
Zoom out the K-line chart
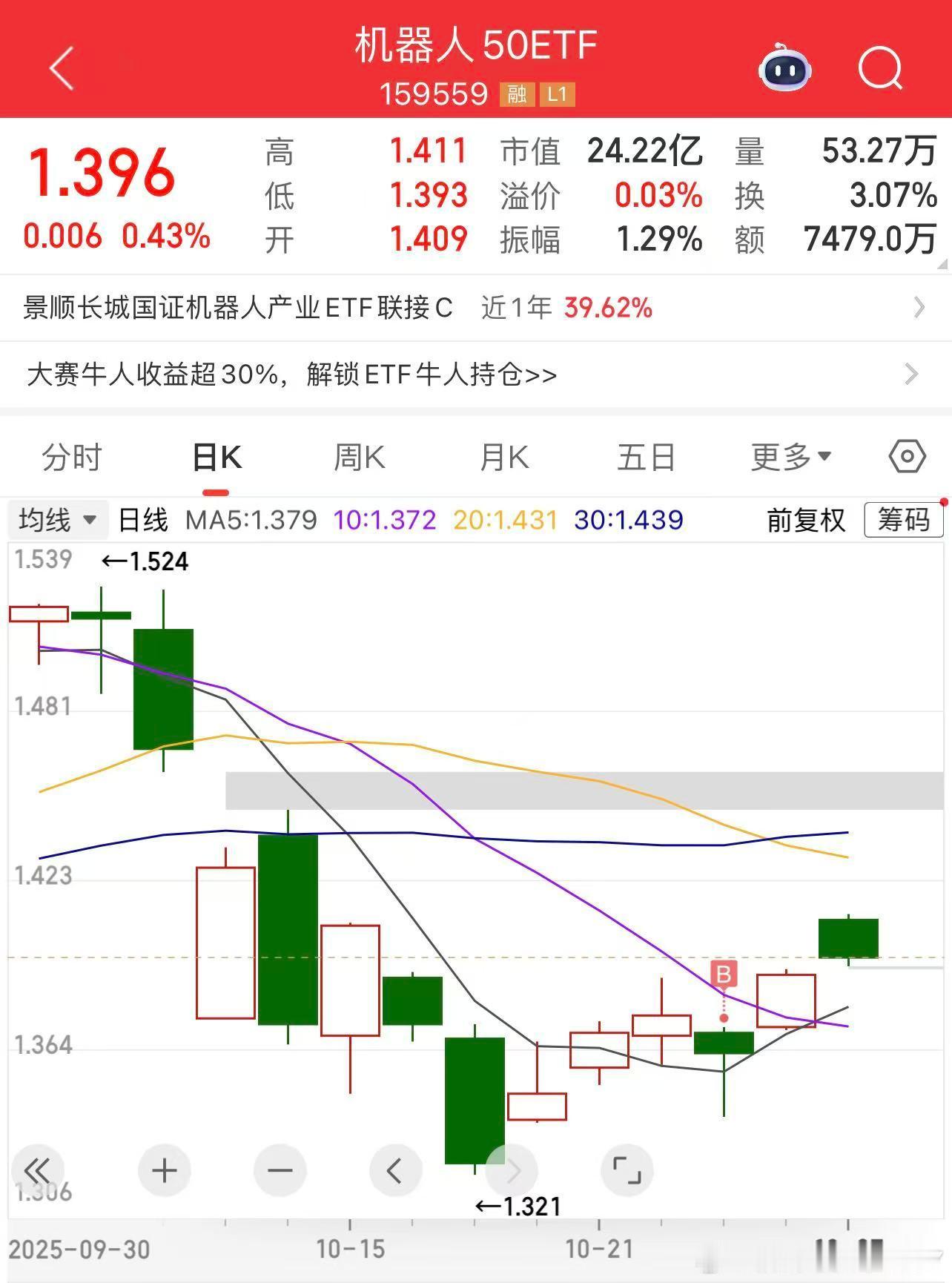pyautogui.click(x=280, y=1171)
